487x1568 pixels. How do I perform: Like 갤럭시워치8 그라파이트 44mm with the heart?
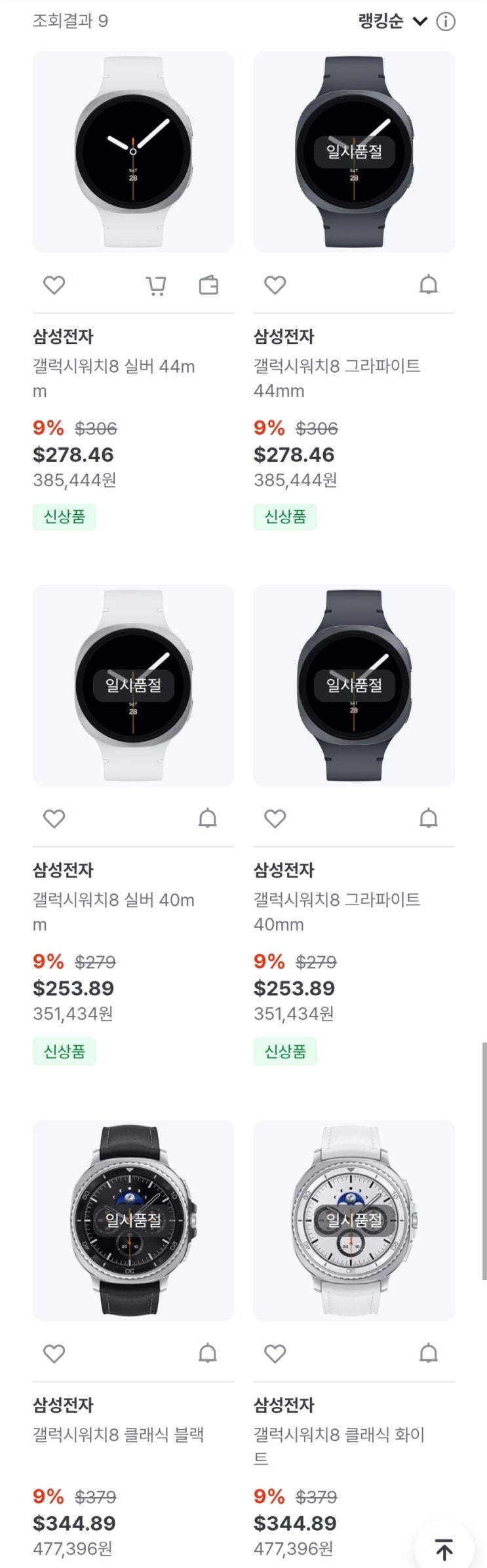pyautogui.click(x=275, y=285)
